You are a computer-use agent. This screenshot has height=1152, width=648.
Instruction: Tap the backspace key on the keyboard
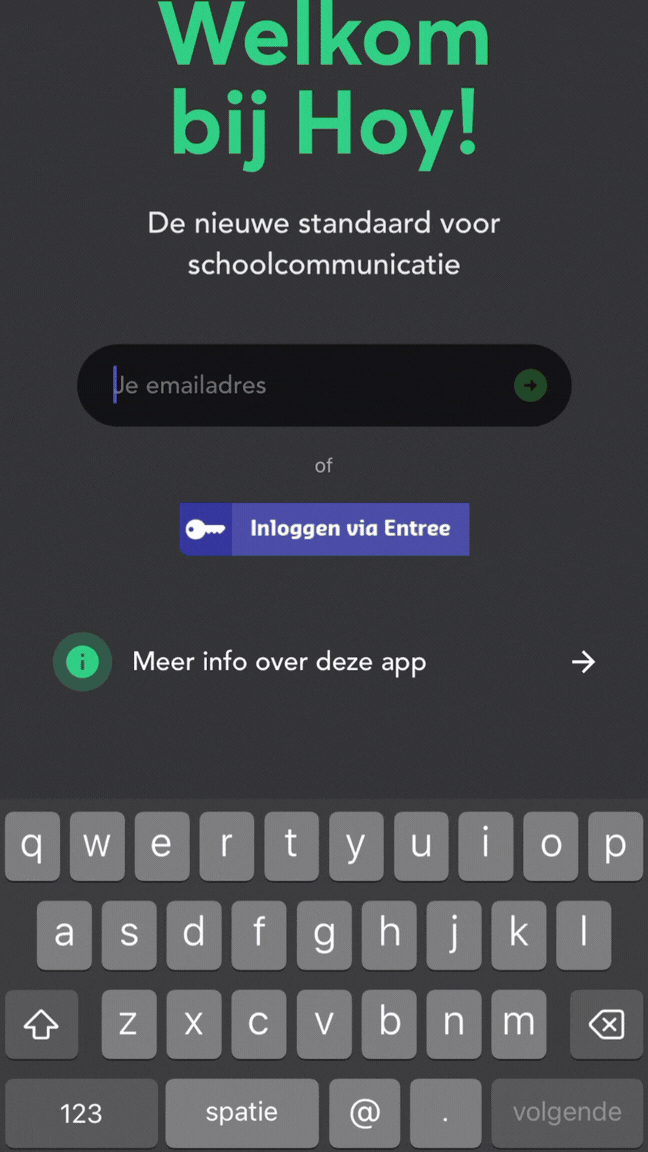[x=606, y=1024]
